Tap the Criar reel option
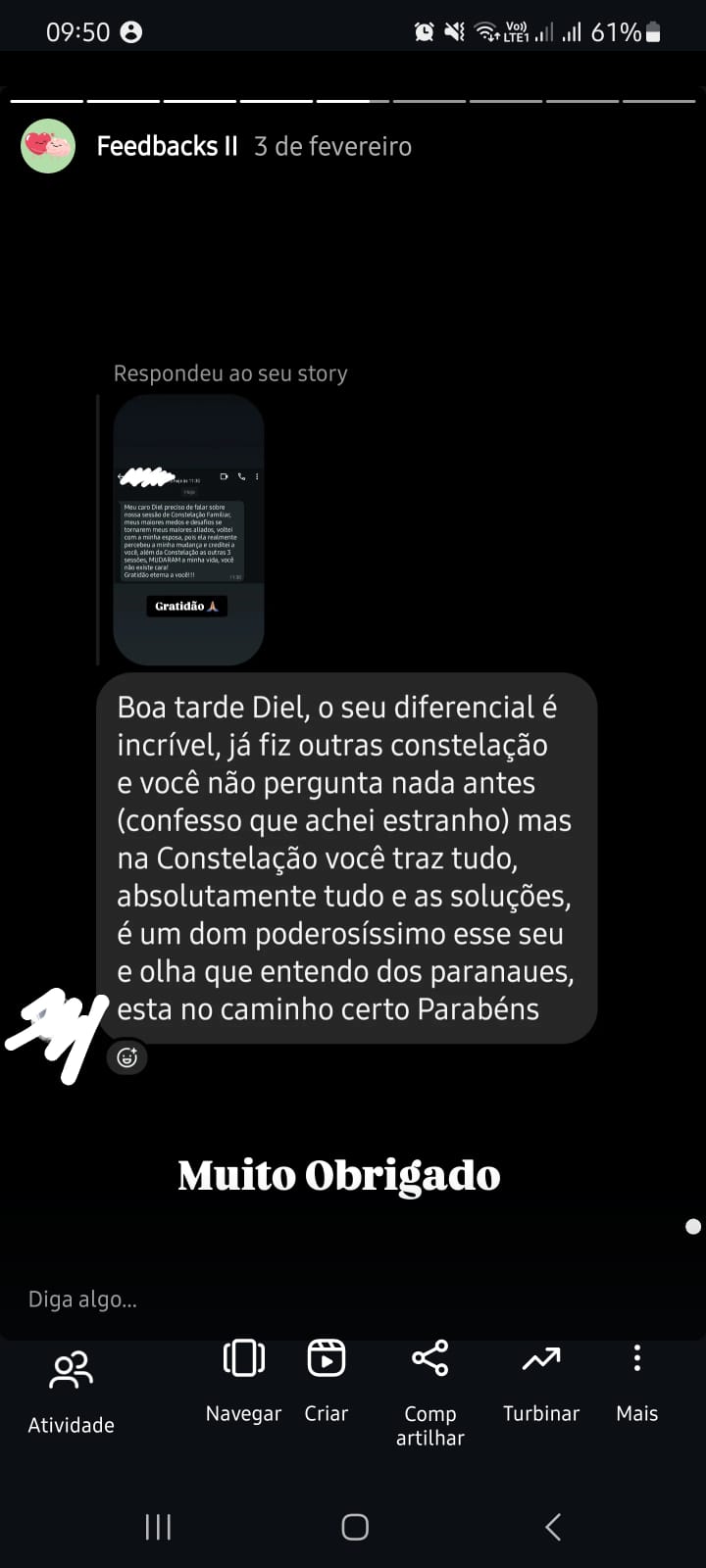 pyautogui.click(x=327, y=1380)
